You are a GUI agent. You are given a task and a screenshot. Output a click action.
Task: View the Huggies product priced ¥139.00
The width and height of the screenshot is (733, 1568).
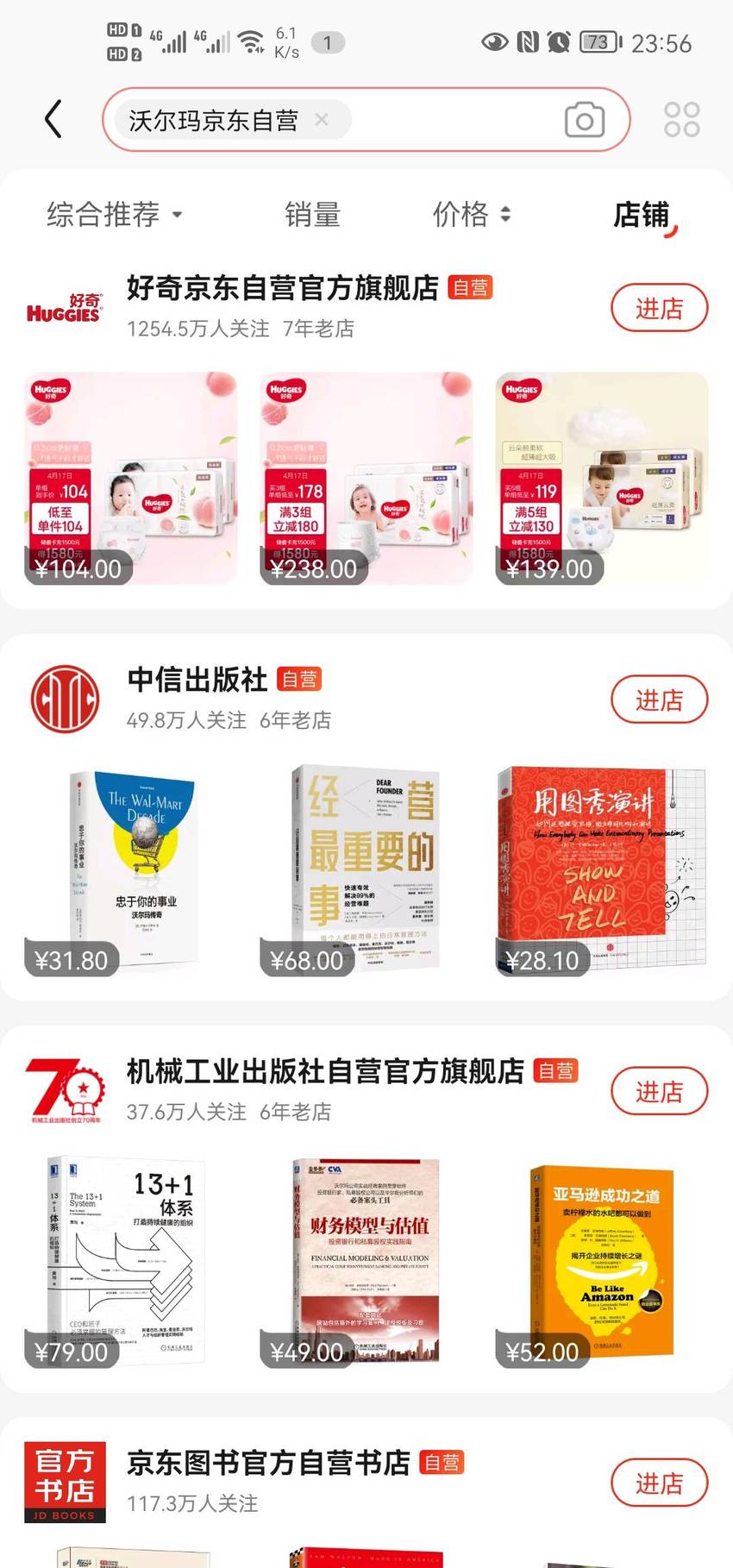click(602, 478)
